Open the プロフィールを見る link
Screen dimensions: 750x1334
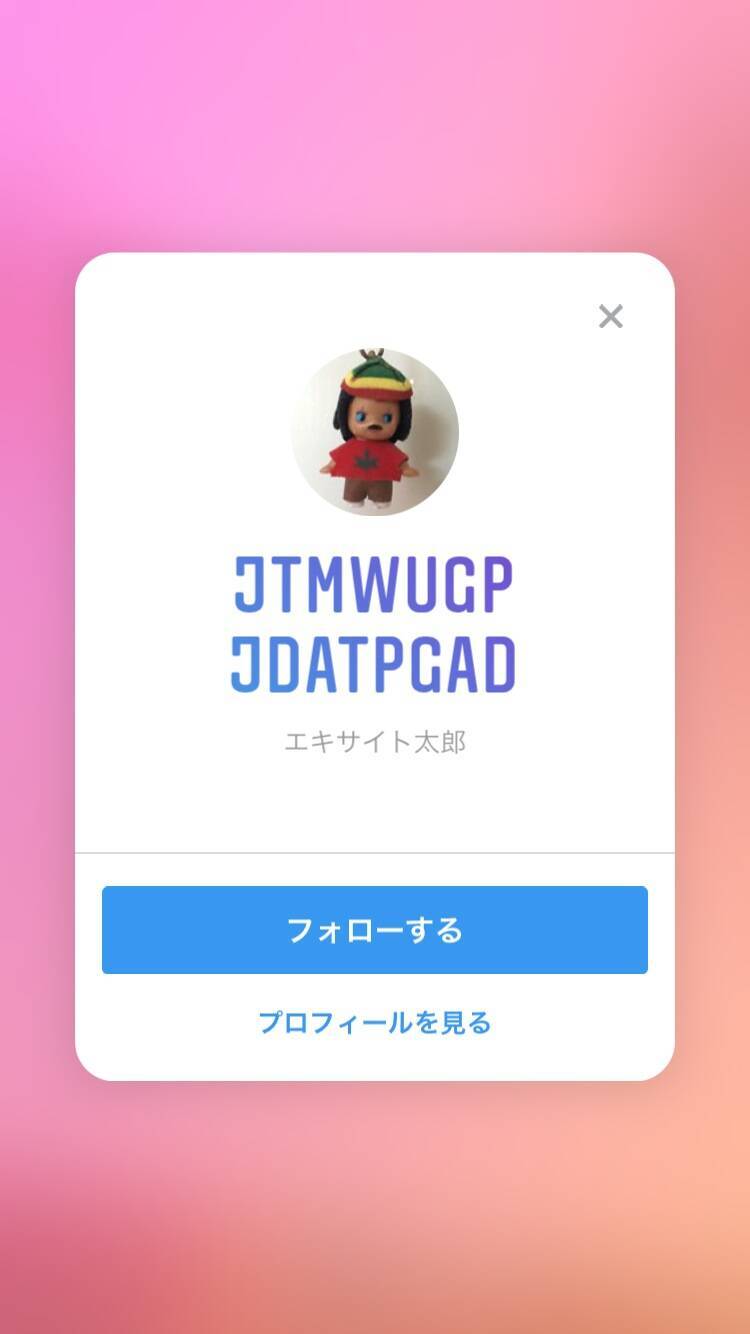[375, 1023]
